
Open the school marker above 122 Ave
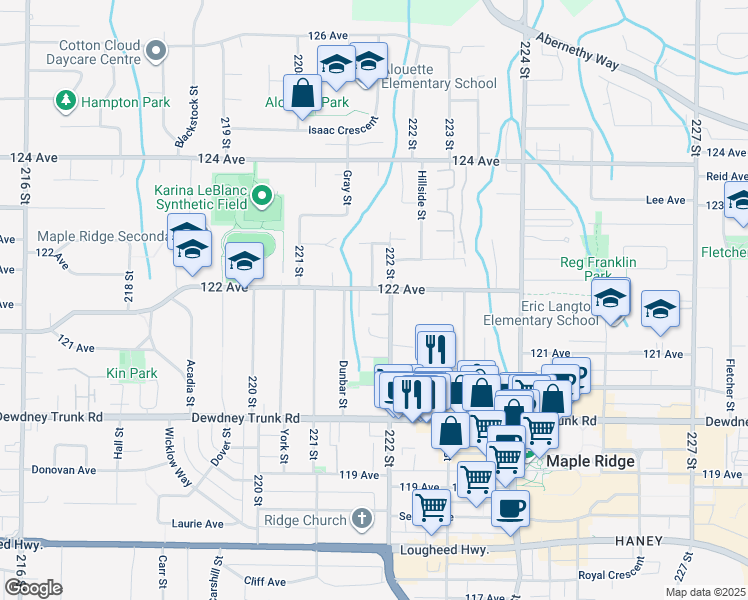pos(243,264)
